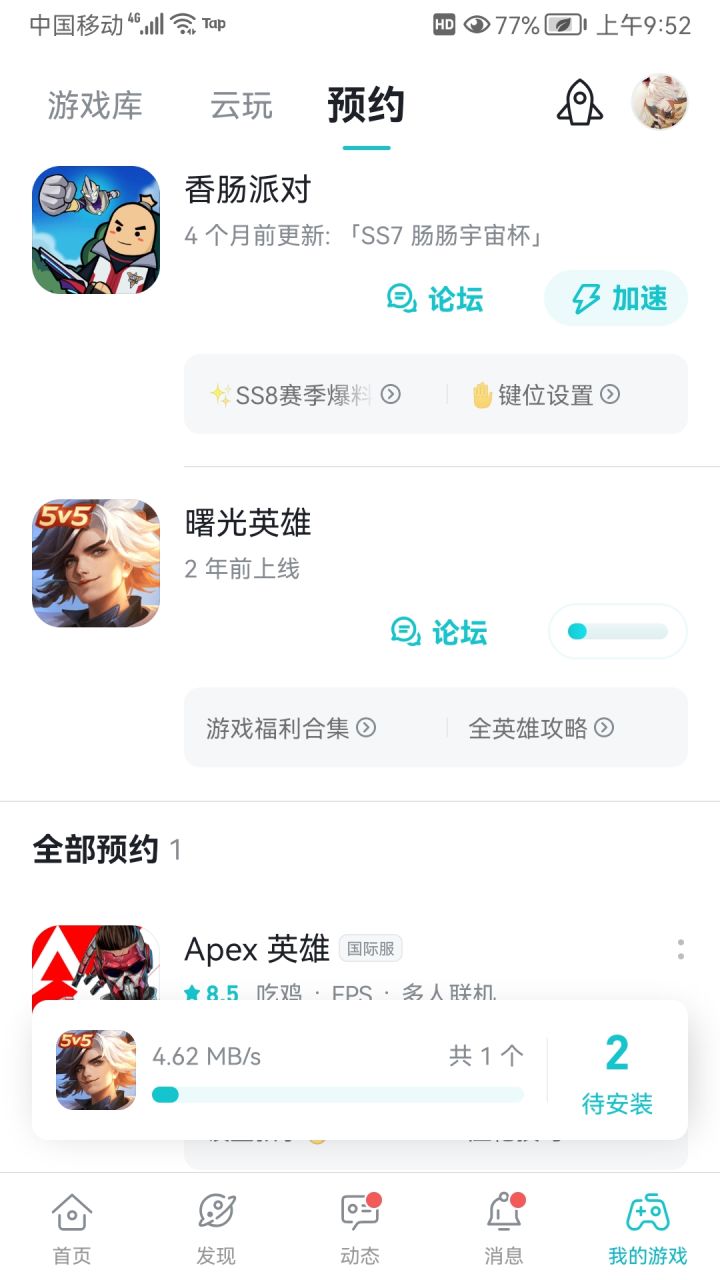This screenshot has height=1280, width=720.
Task: Open the rocket booster icon
Action: point(580,101)
